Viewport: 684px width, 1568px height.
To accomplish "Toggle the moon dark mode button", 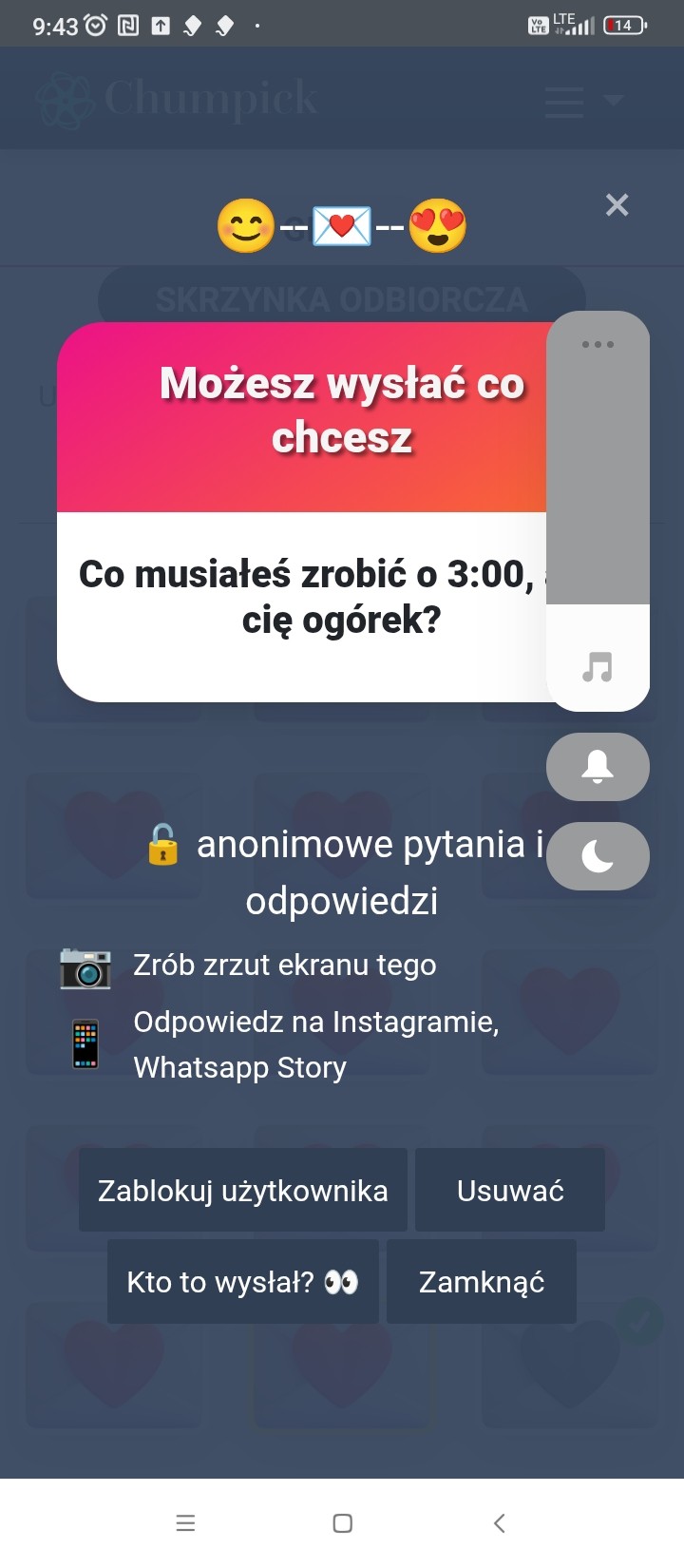I will [x=598, y=856].
